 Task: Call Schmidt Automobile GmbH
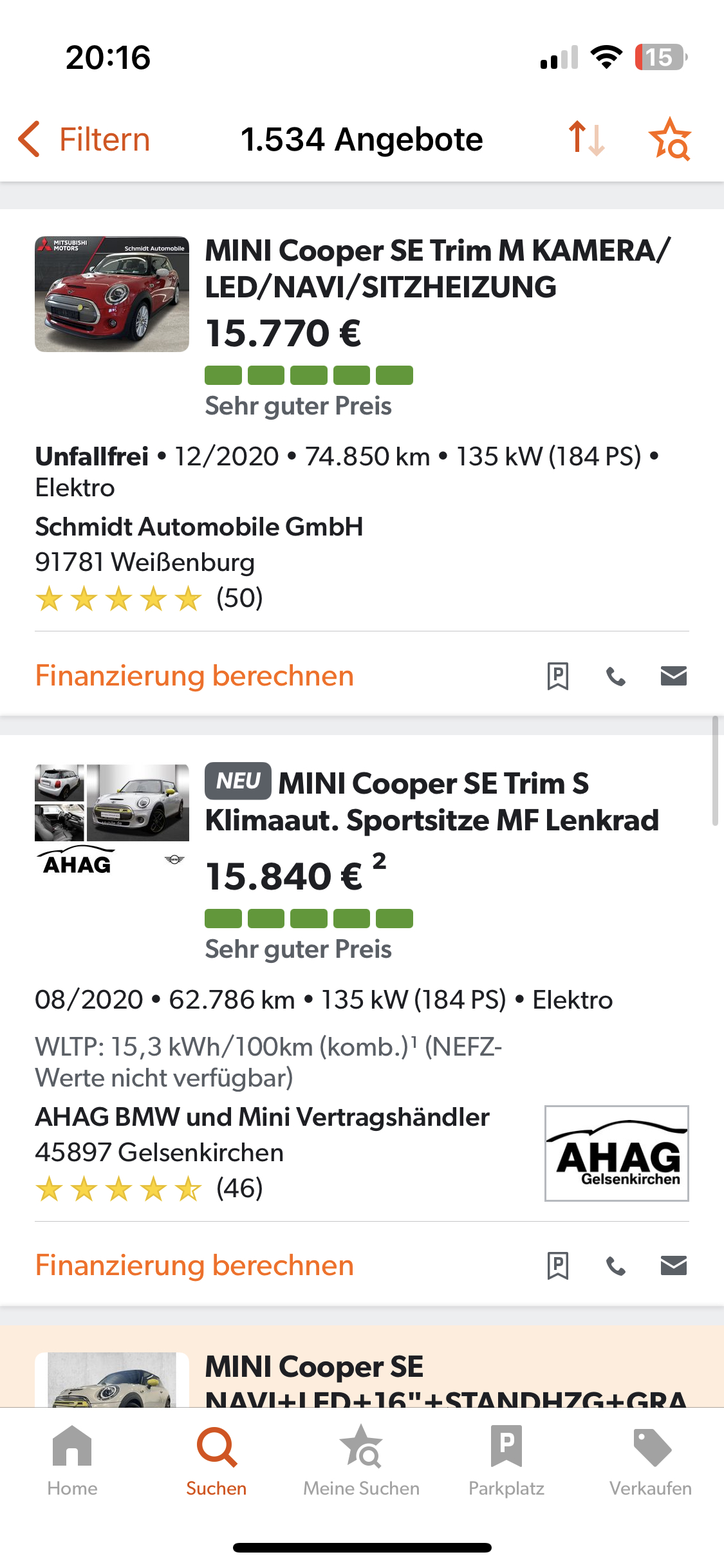616,677
